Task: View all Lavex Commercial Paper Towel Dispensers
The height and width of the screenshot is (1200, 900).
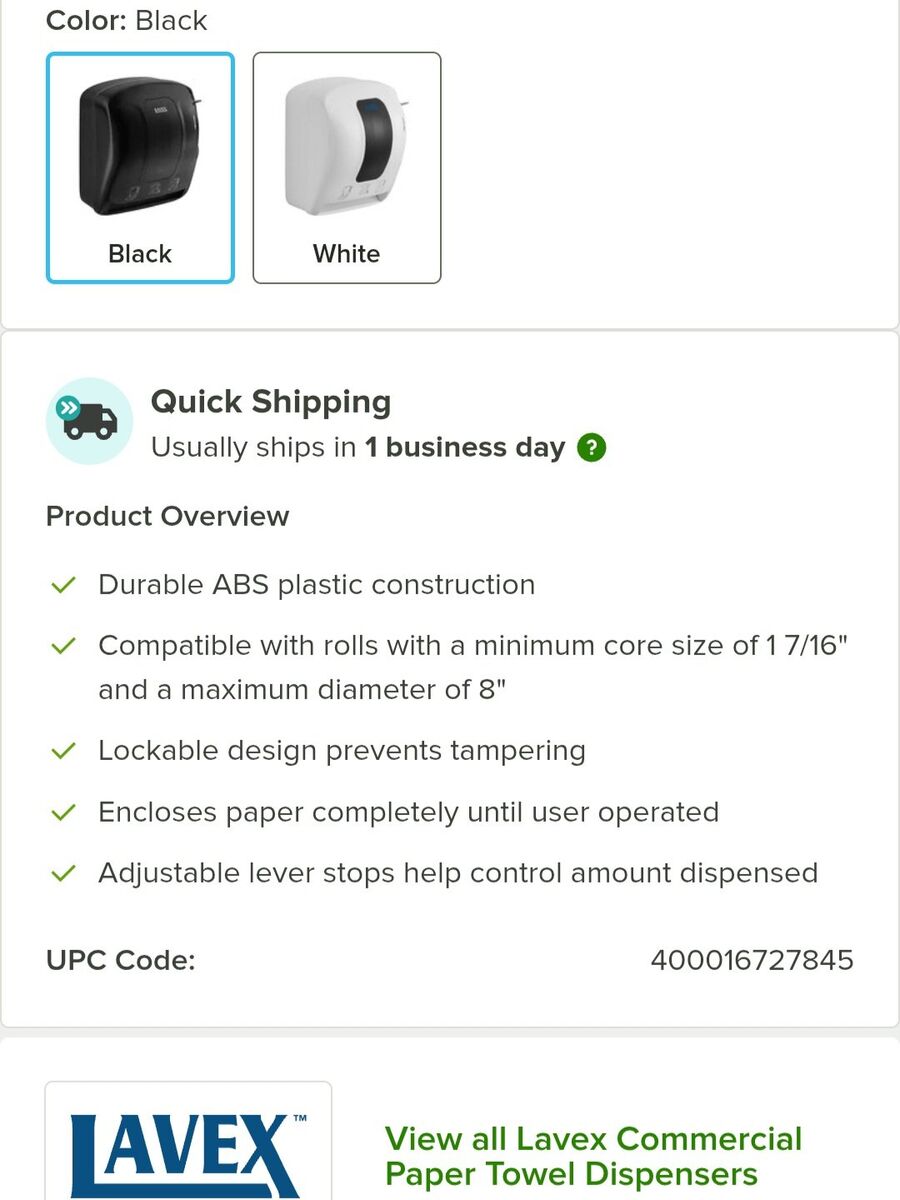Action: tap(593, 1155)
